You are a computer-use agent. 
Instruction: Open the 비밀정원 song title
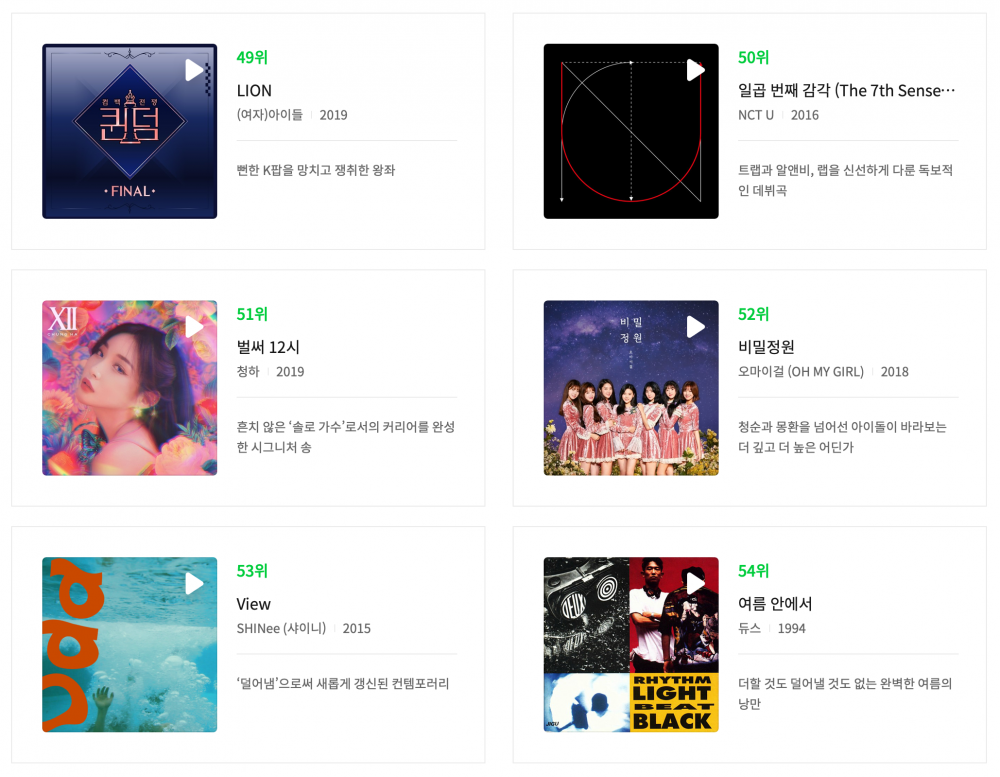(x=766, y=348)
